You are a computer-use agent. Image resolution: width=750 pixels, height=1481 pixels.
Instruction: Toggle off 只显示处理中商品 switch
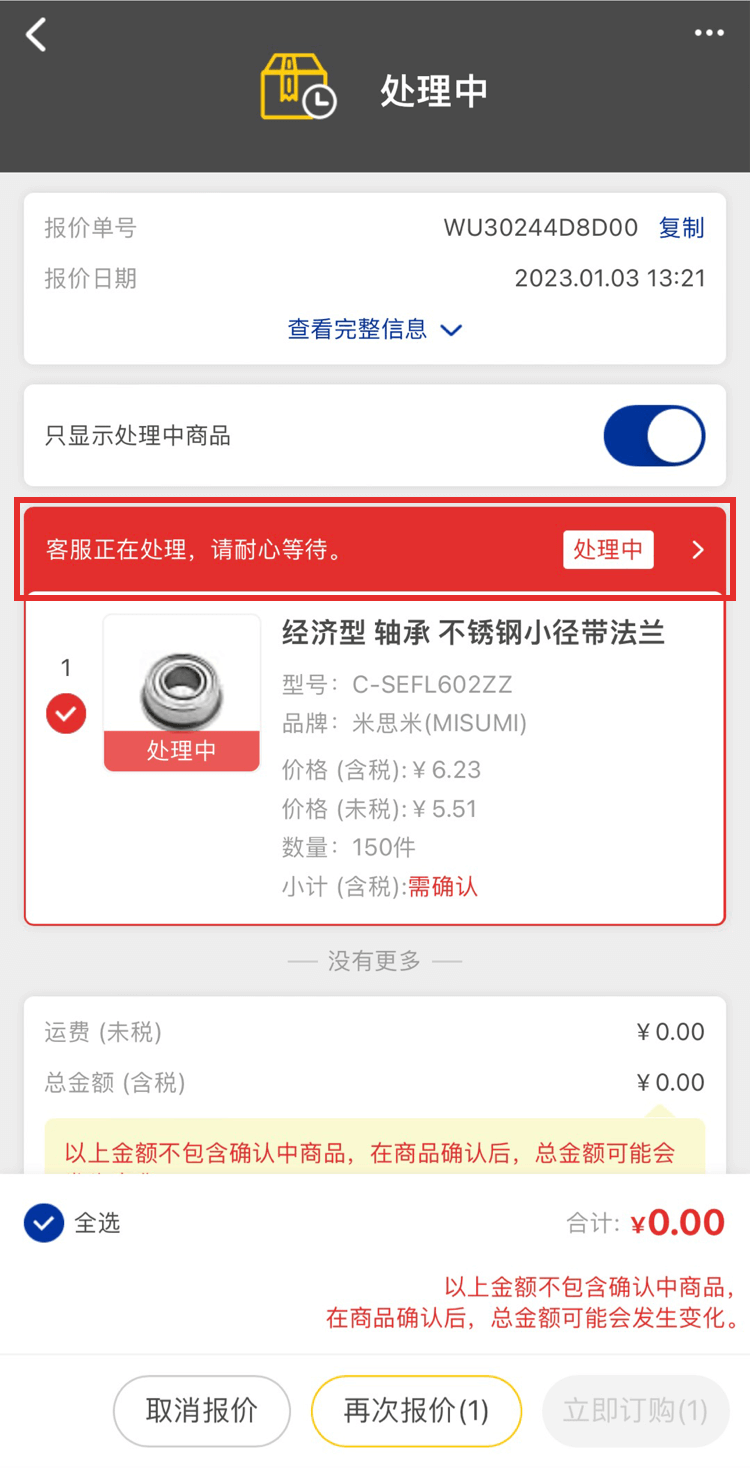(x=654, y=436)
